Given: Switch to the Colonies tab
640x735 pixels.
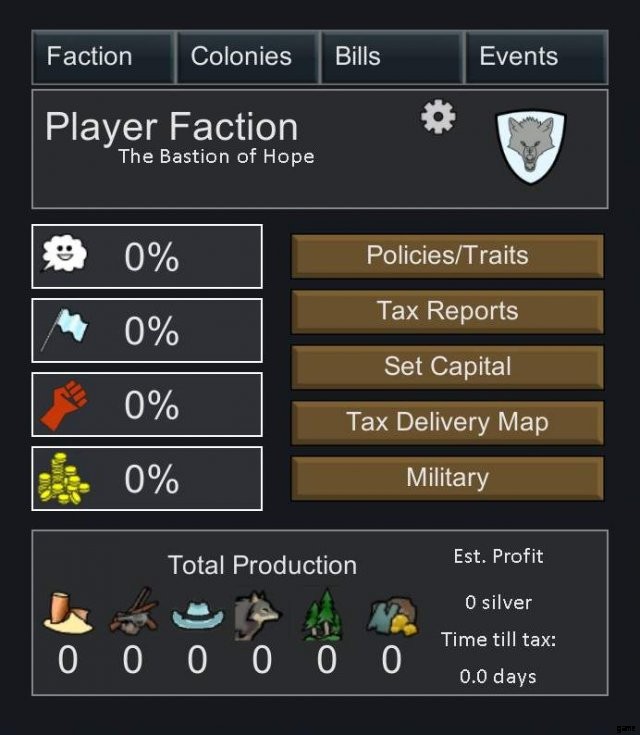Looking at the screenshot, I should pos(247,57).
